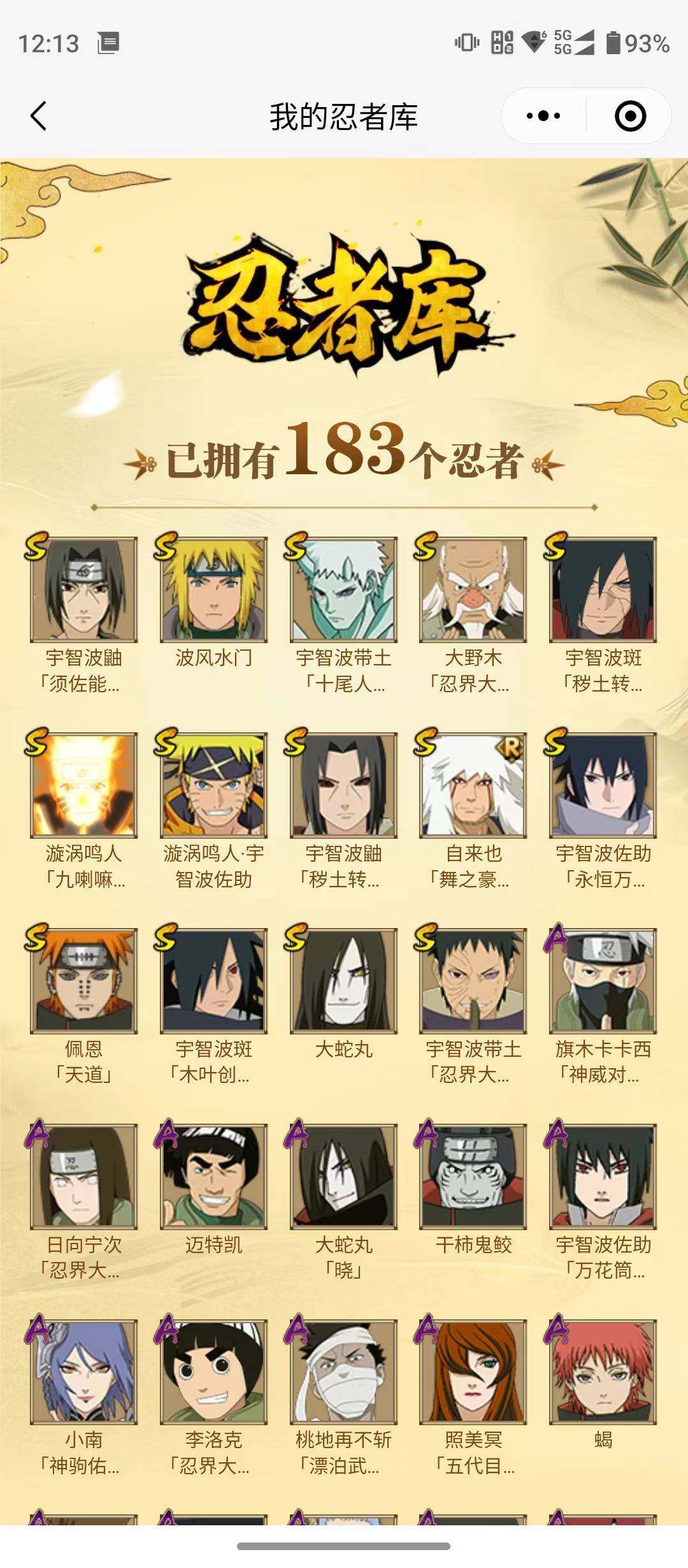Open 蝎 ninja tile
This screenshot has height=1568, width=688.
(x=603, y=1372)
